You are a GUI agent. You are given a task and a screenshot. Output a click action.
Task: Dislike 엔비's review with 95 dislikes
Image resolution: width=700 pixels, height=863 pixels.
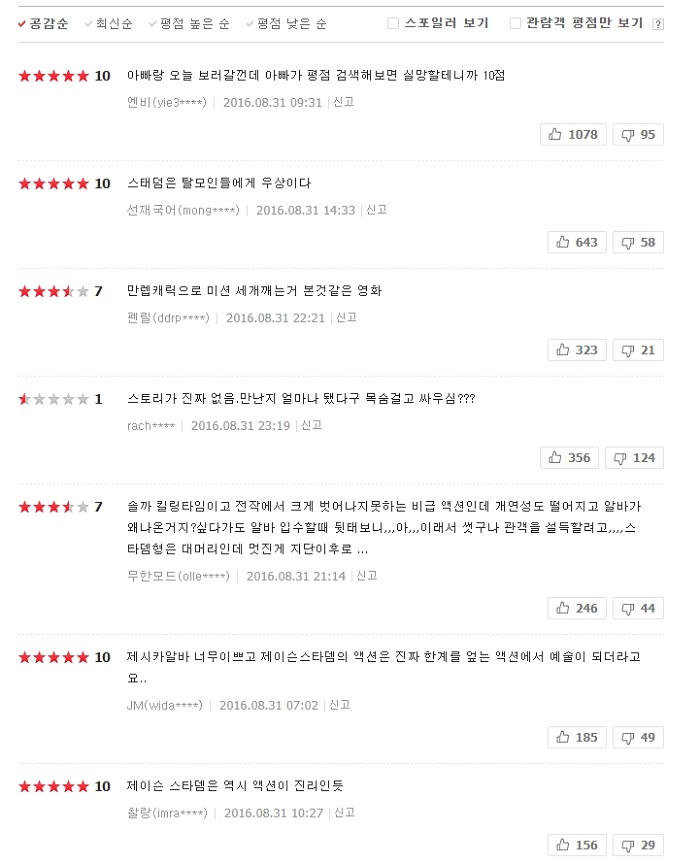coord(637,134)
